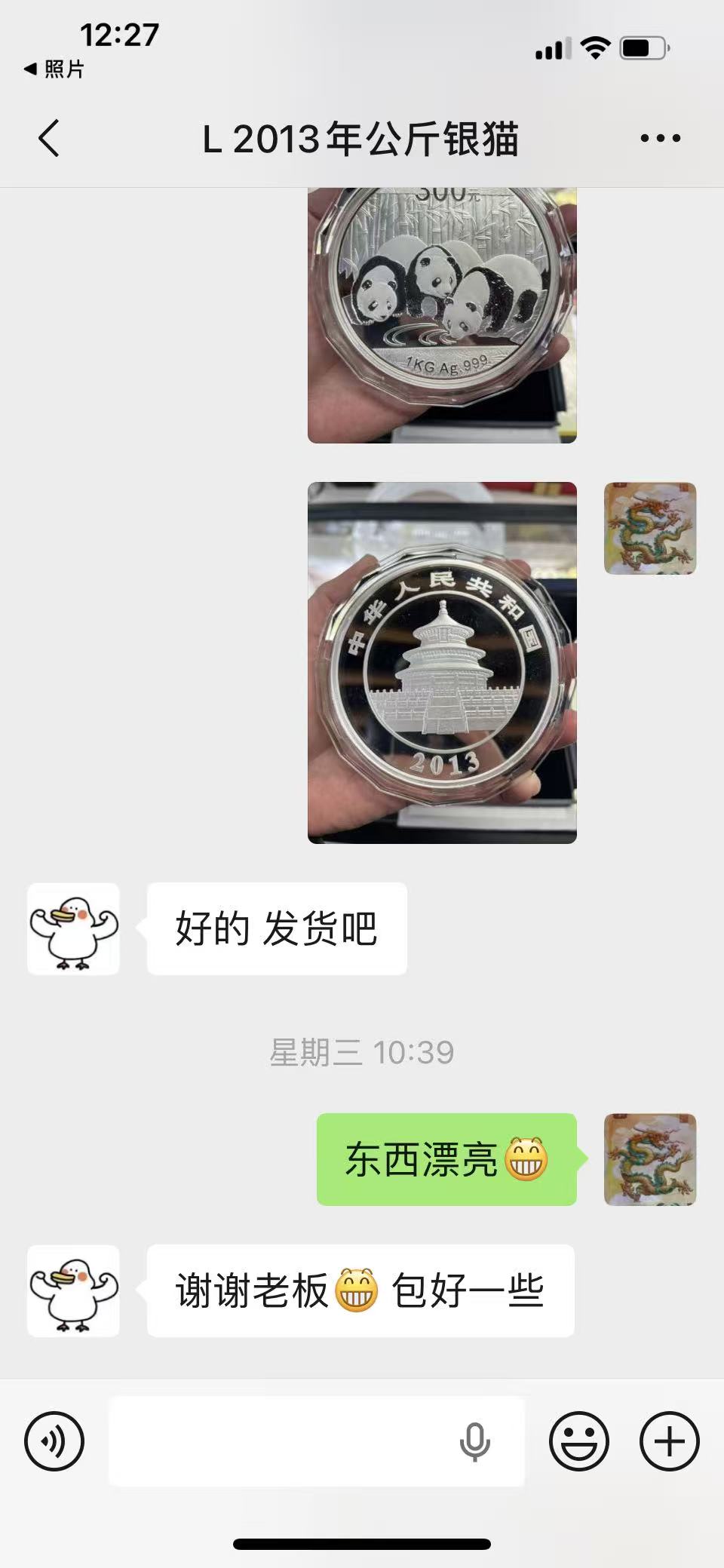This screenshot has width=724, height=1568.
Task: Open the emoji sticker panel
Action: pos(578,1441)
